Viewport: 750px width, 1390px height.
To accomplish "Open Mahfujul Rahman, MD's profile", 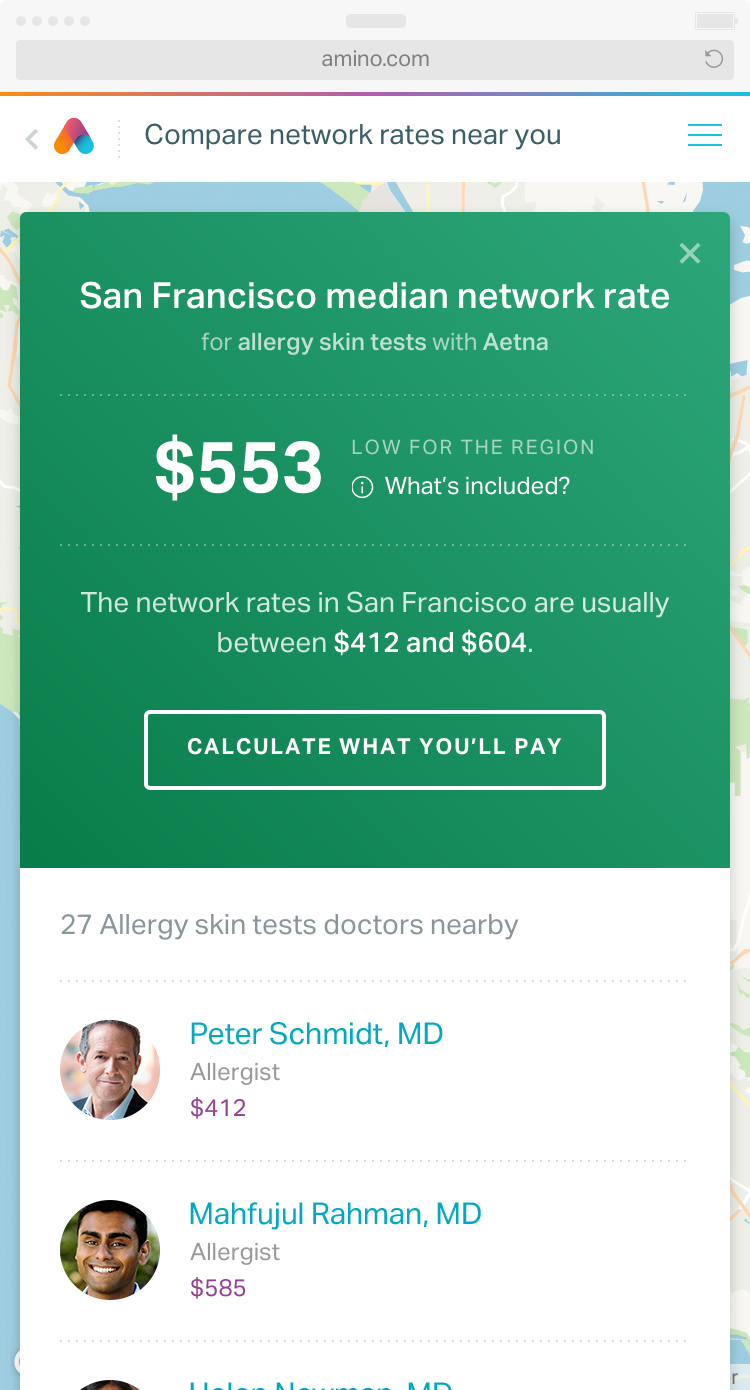I will [x=335, y=1213].
